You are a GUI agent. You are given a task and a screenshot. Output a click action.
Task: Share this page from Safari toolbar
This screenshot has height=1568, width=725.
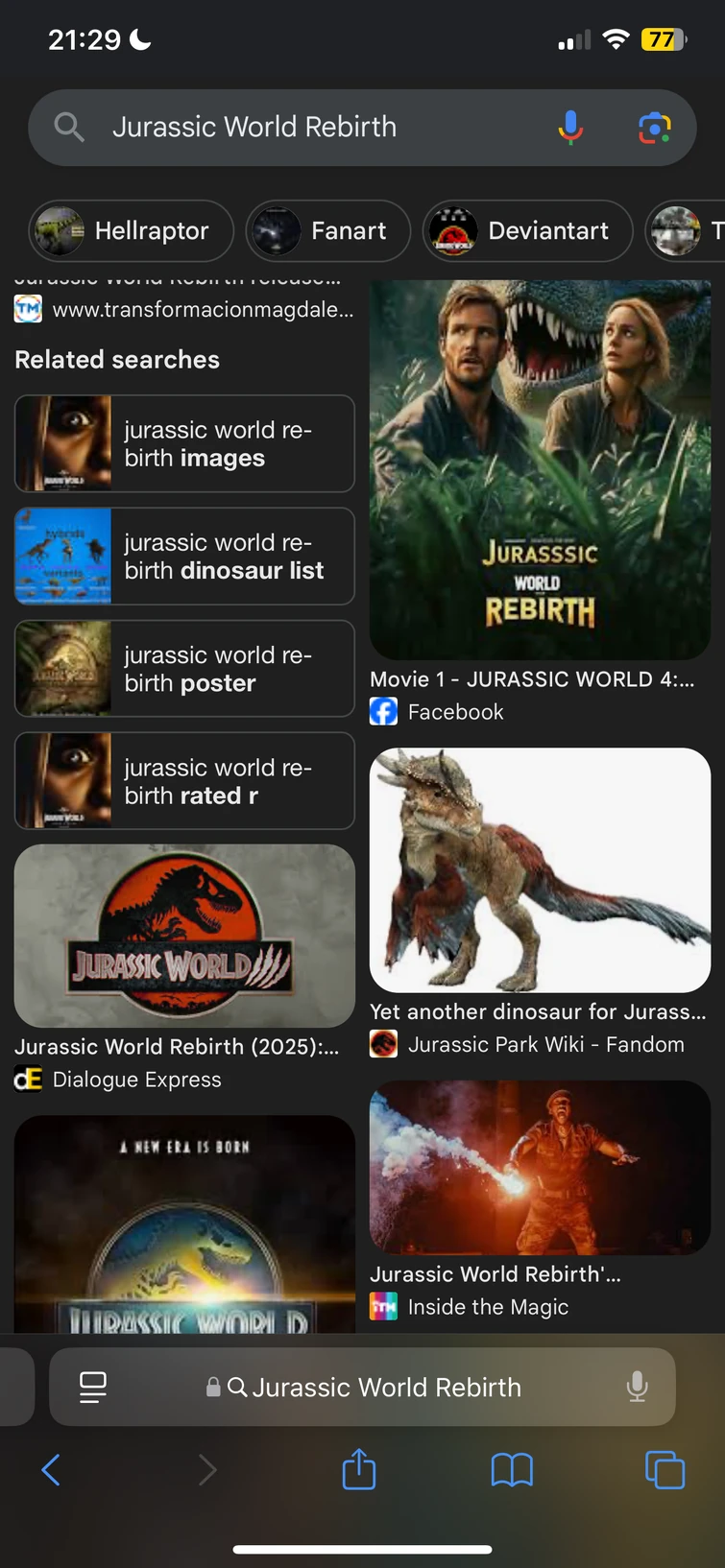coord(359,1468)
